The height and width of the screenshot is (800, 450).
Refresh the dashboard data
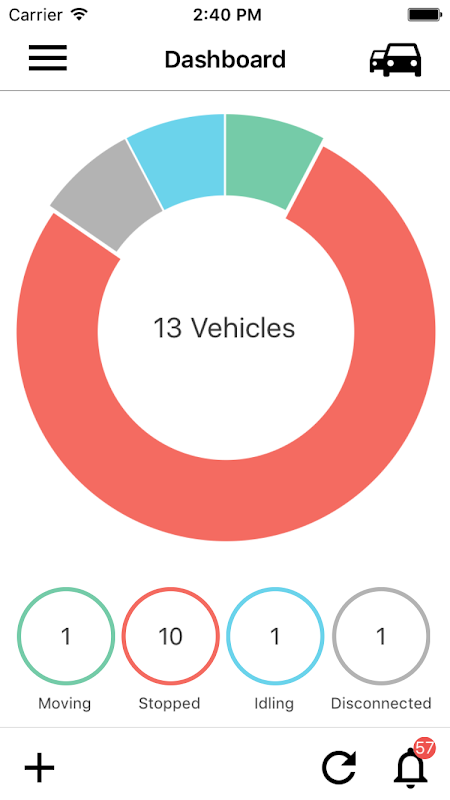(x=339, y=767)
